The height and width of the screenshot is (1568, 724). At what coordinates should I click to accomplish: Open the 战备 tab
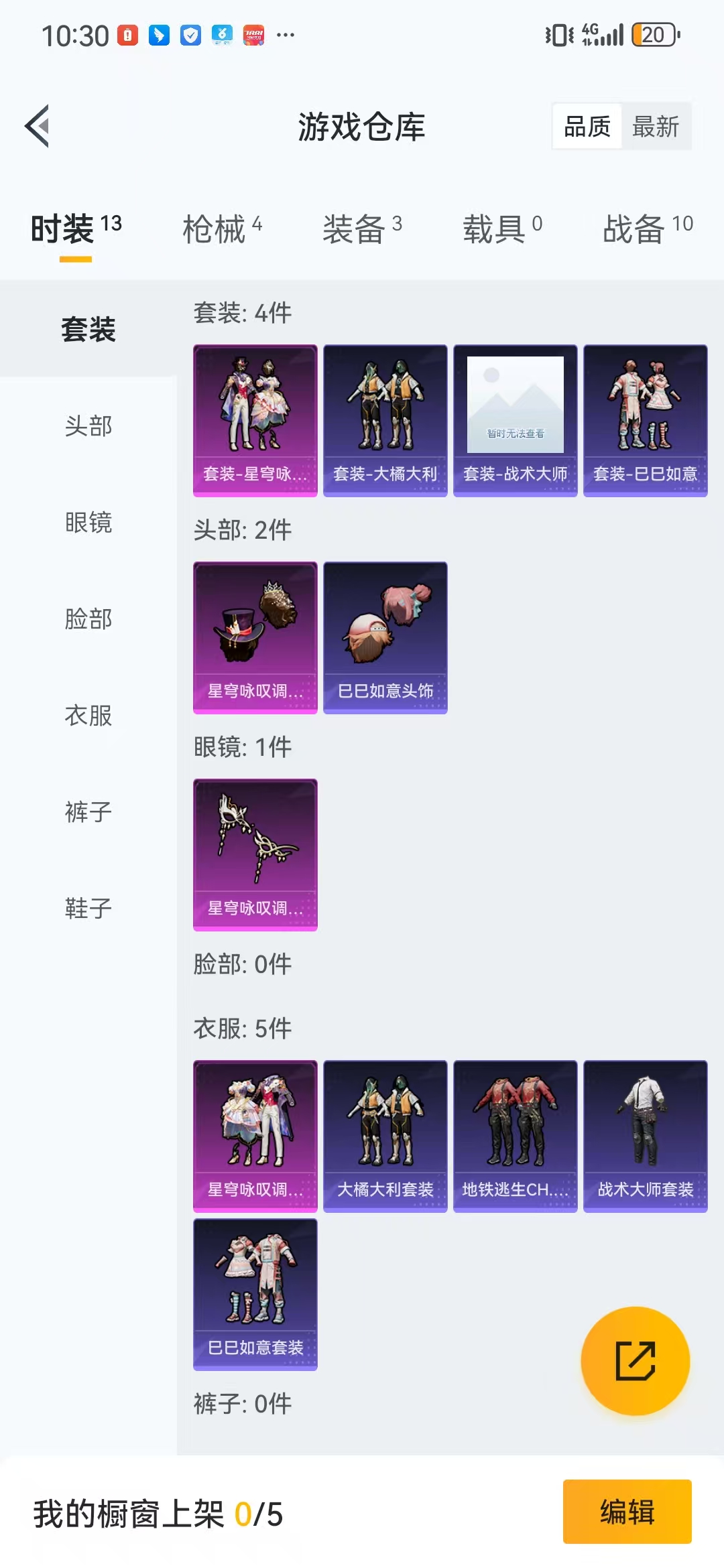(648, 229)
